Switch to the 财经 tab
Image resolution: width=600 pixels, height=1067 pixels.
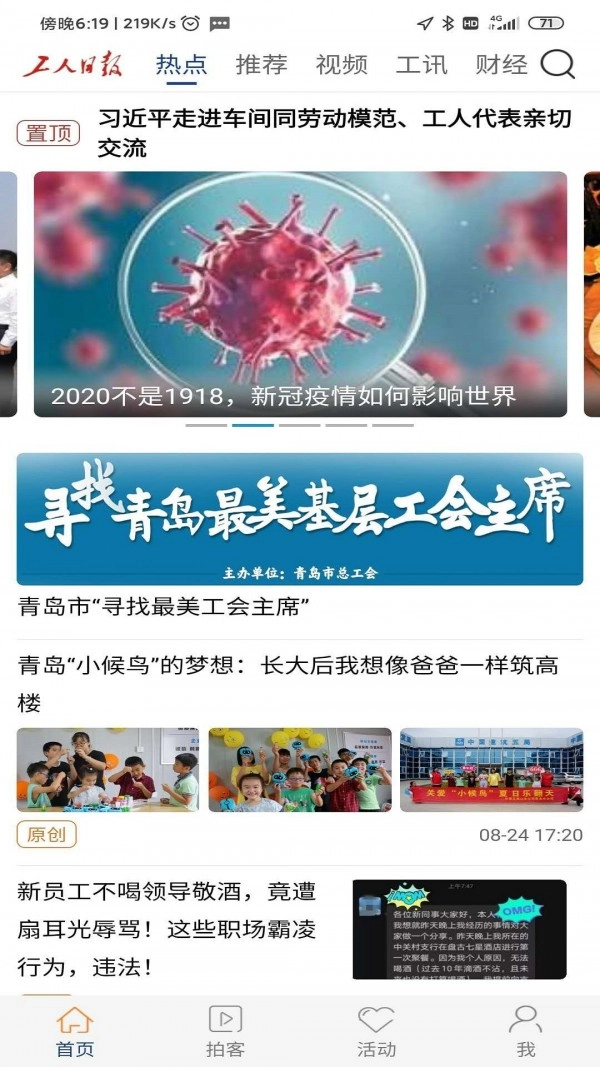pyautogui.click(x=501, y=65)
